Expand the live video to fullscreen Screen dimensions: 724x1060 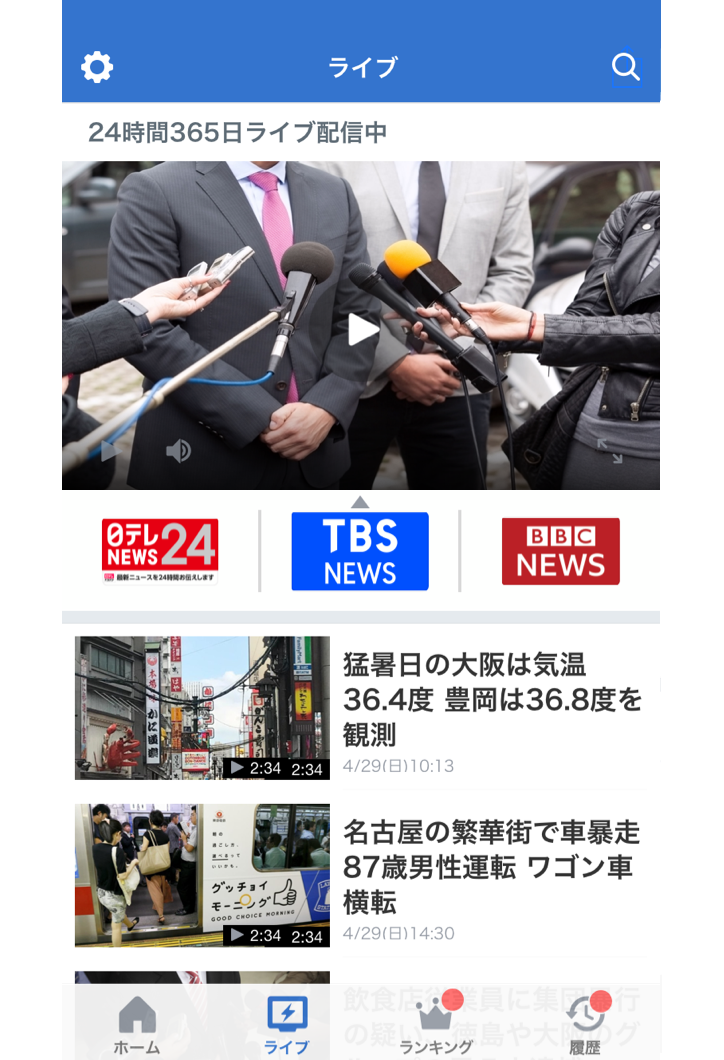click(609, 451)
